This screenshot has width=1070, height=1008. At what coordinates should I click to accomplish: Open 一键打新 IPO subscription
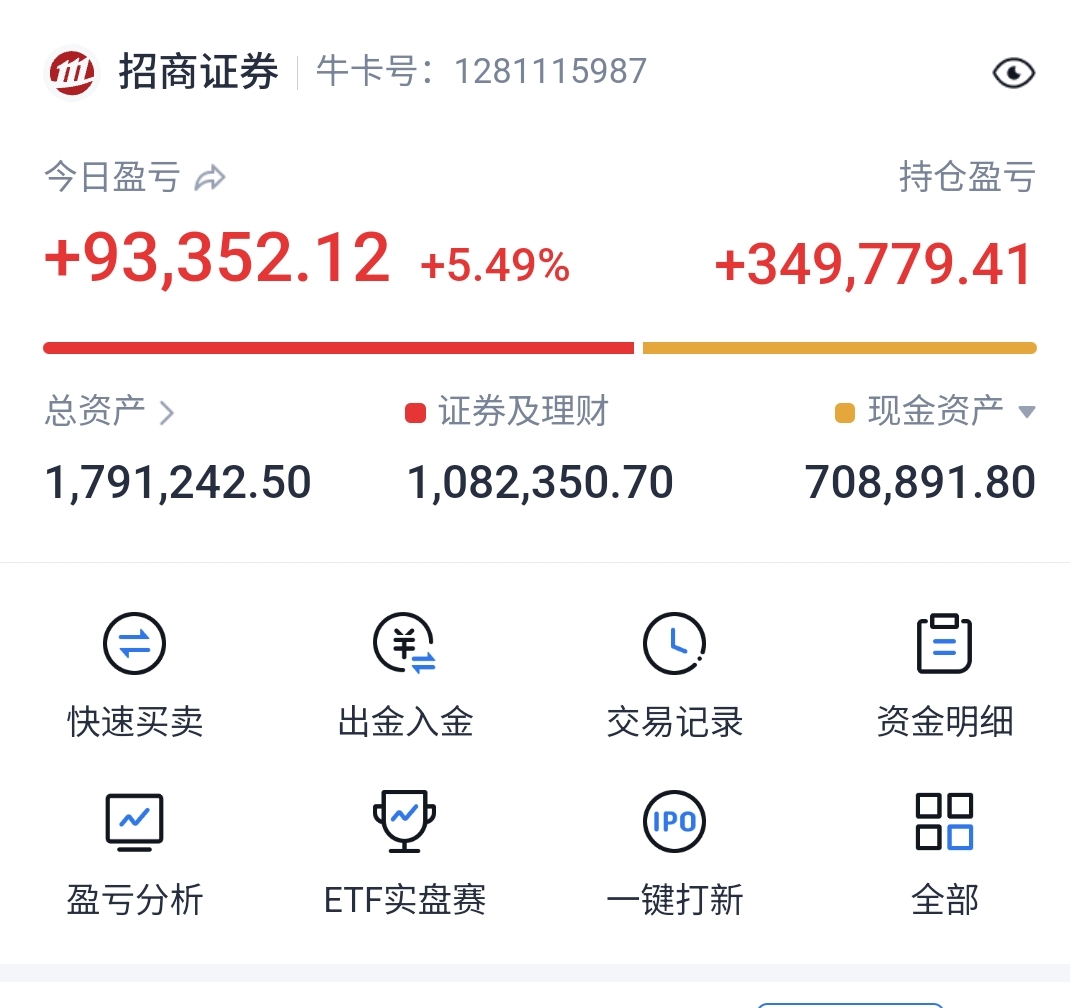(x=675, y=852)
